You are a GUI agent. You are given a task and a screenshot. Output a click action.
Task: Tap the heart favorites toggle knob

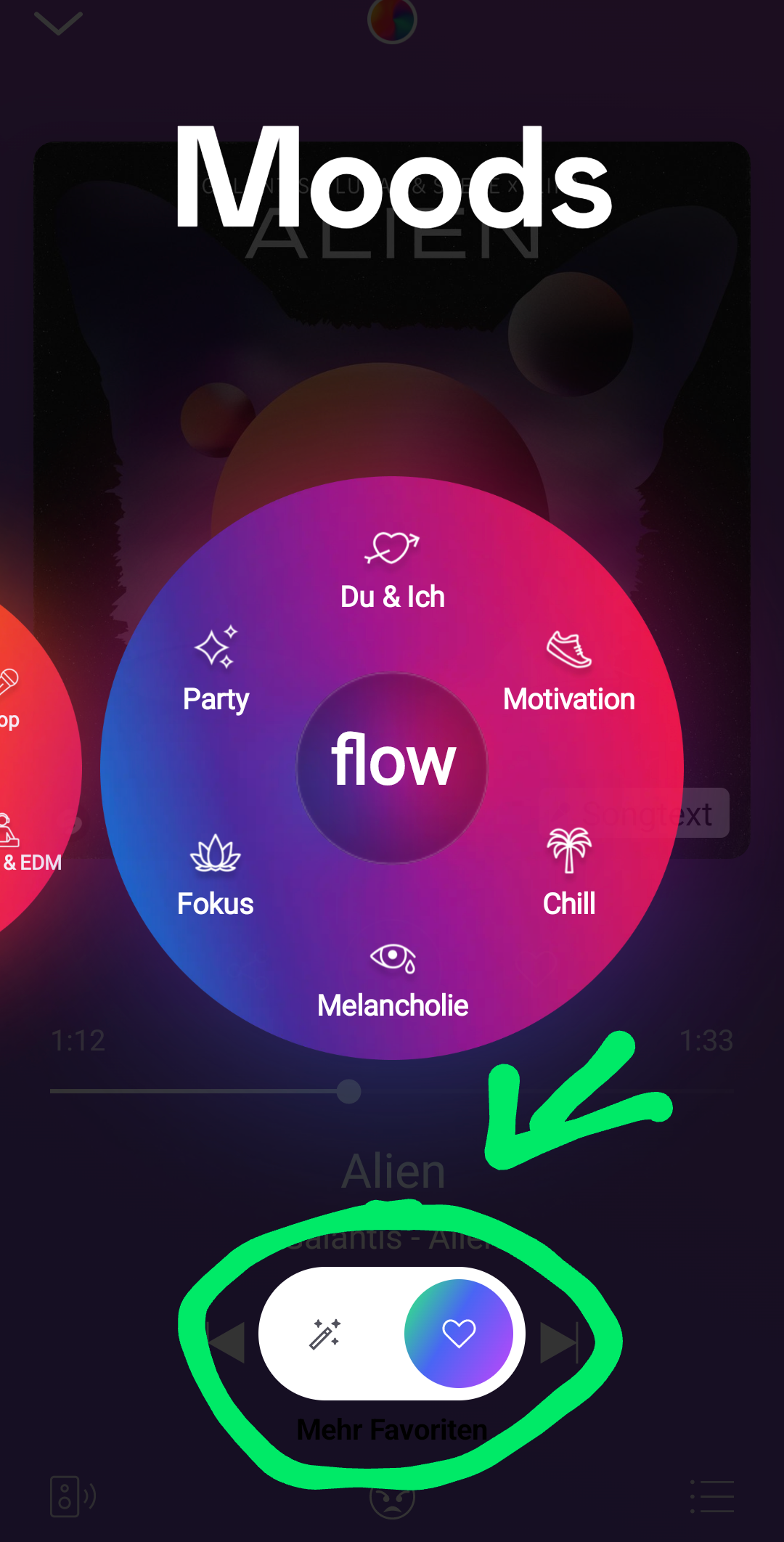point(459,1334)
